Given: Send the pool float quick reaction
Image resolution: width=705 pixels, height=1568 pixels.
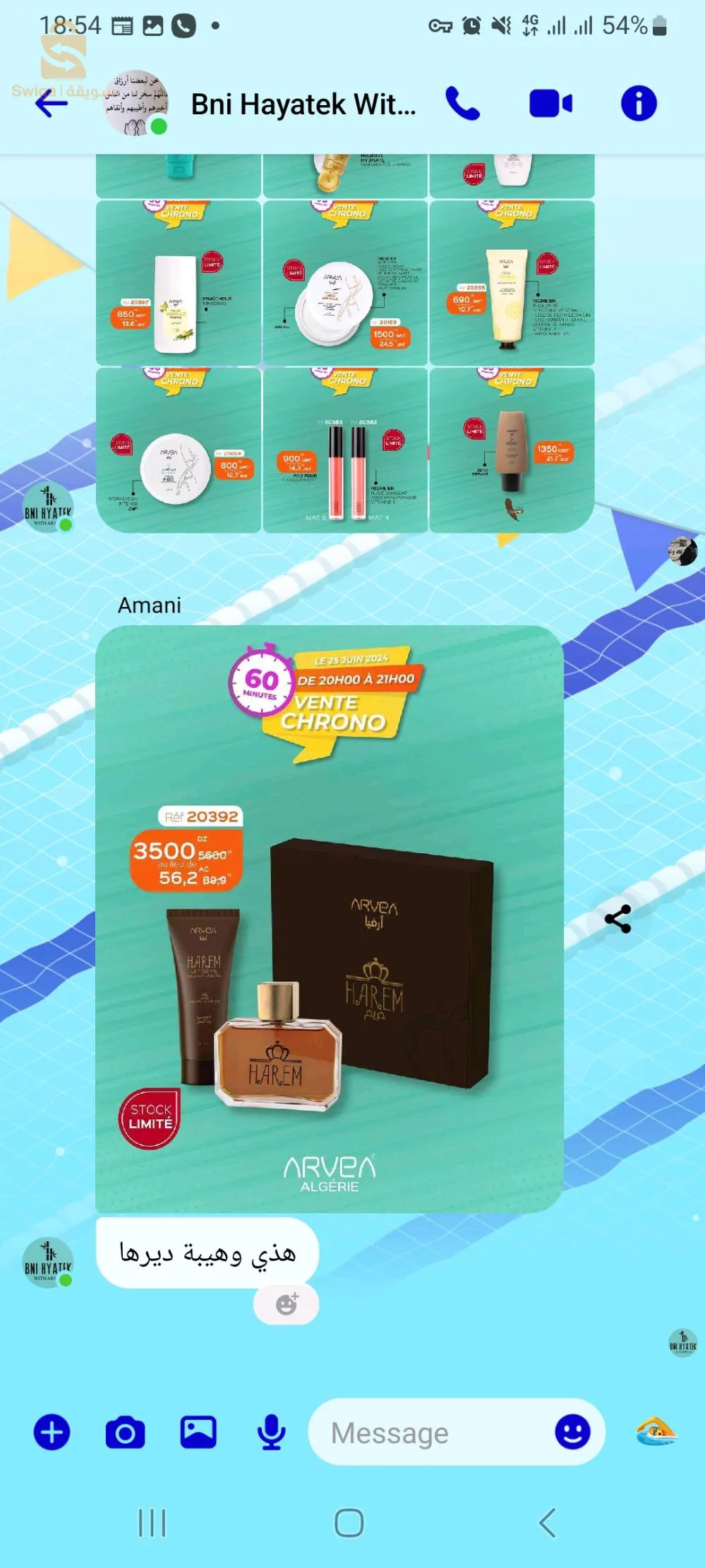Looking at the screenshot, I should point(656,1432).
